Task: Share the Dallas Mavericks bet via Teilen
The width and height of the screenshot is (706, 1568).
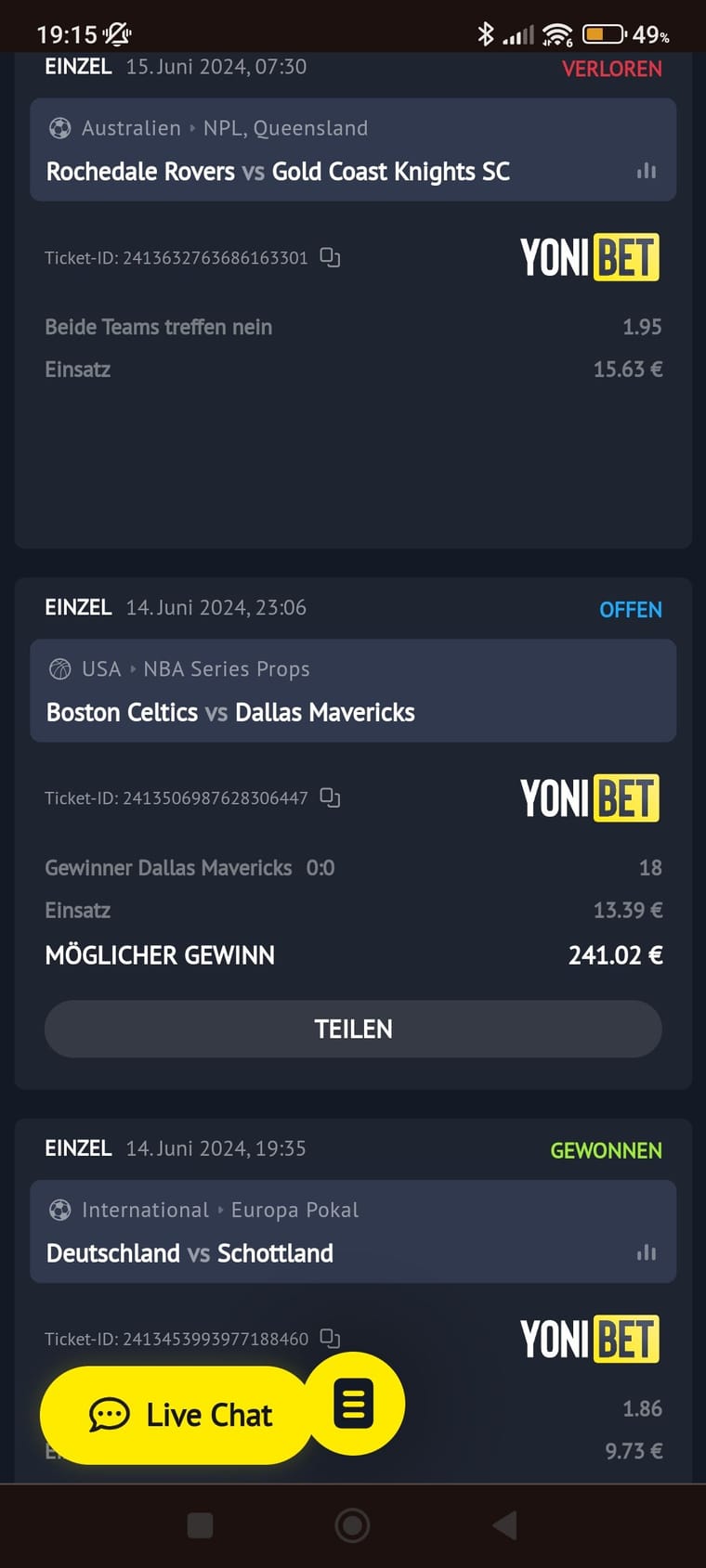Action: point(353,1029)
